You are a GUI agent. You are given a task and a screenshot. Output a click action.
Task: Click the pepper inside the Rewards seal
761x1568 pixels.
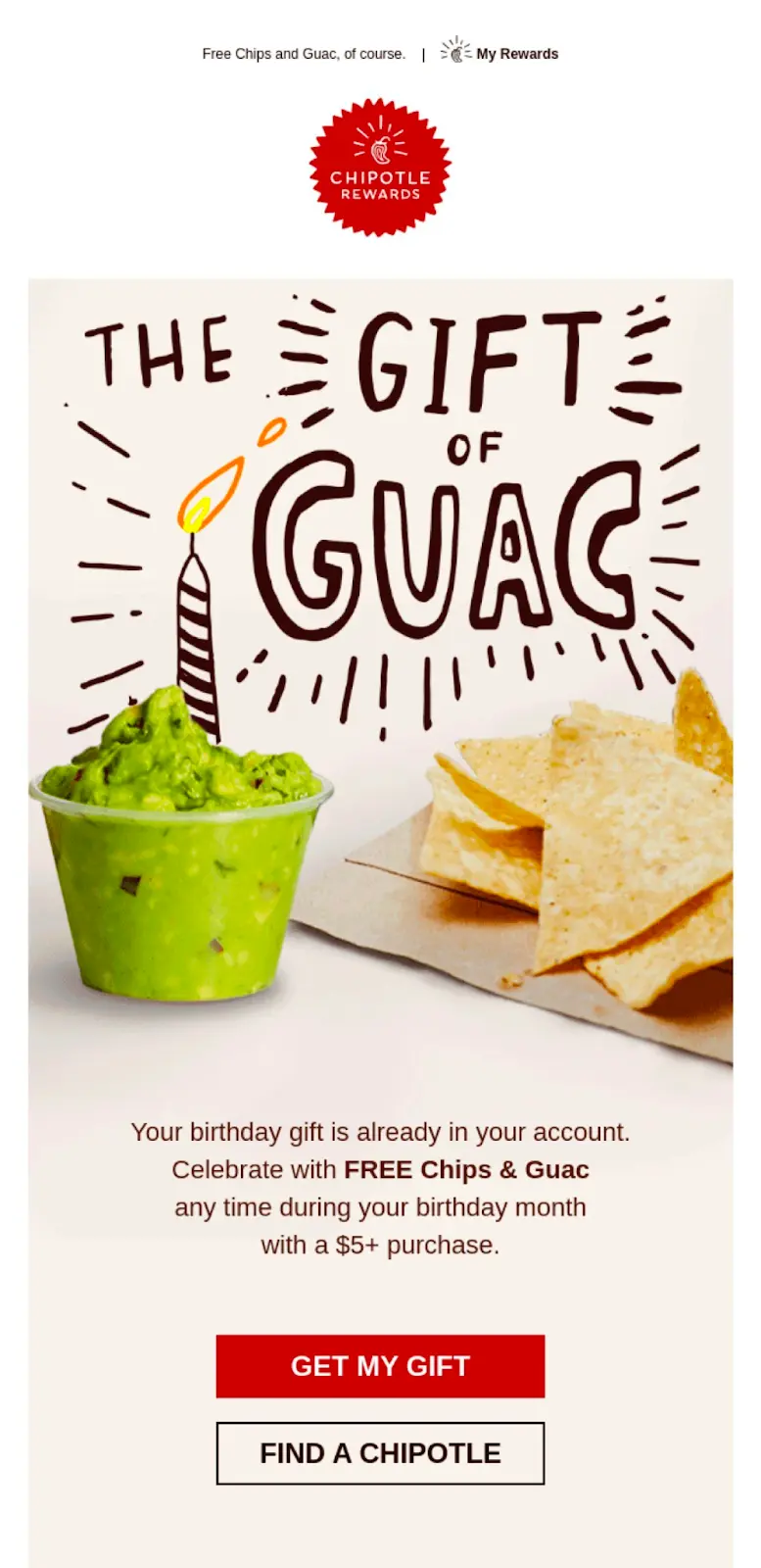[x=380, y=149]
